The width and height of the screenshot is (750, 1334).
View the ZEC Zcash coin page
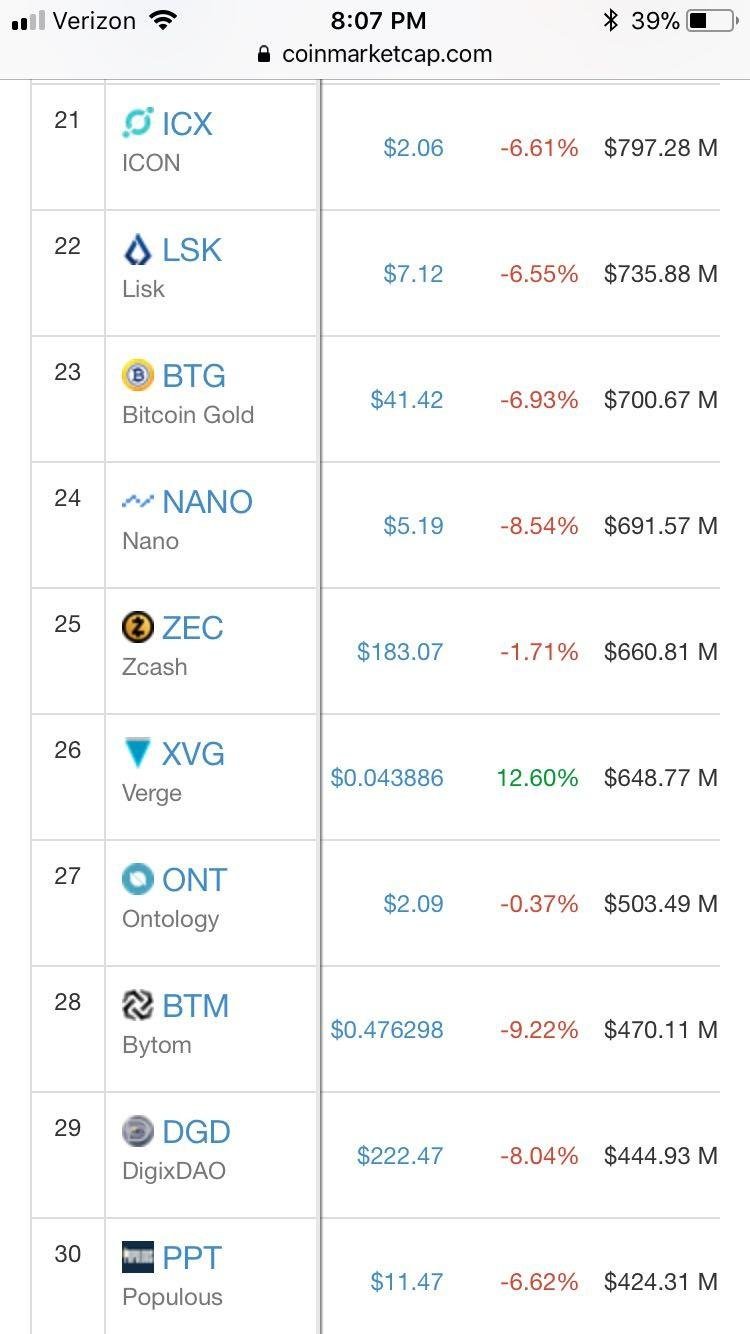[x=193, y=628]
